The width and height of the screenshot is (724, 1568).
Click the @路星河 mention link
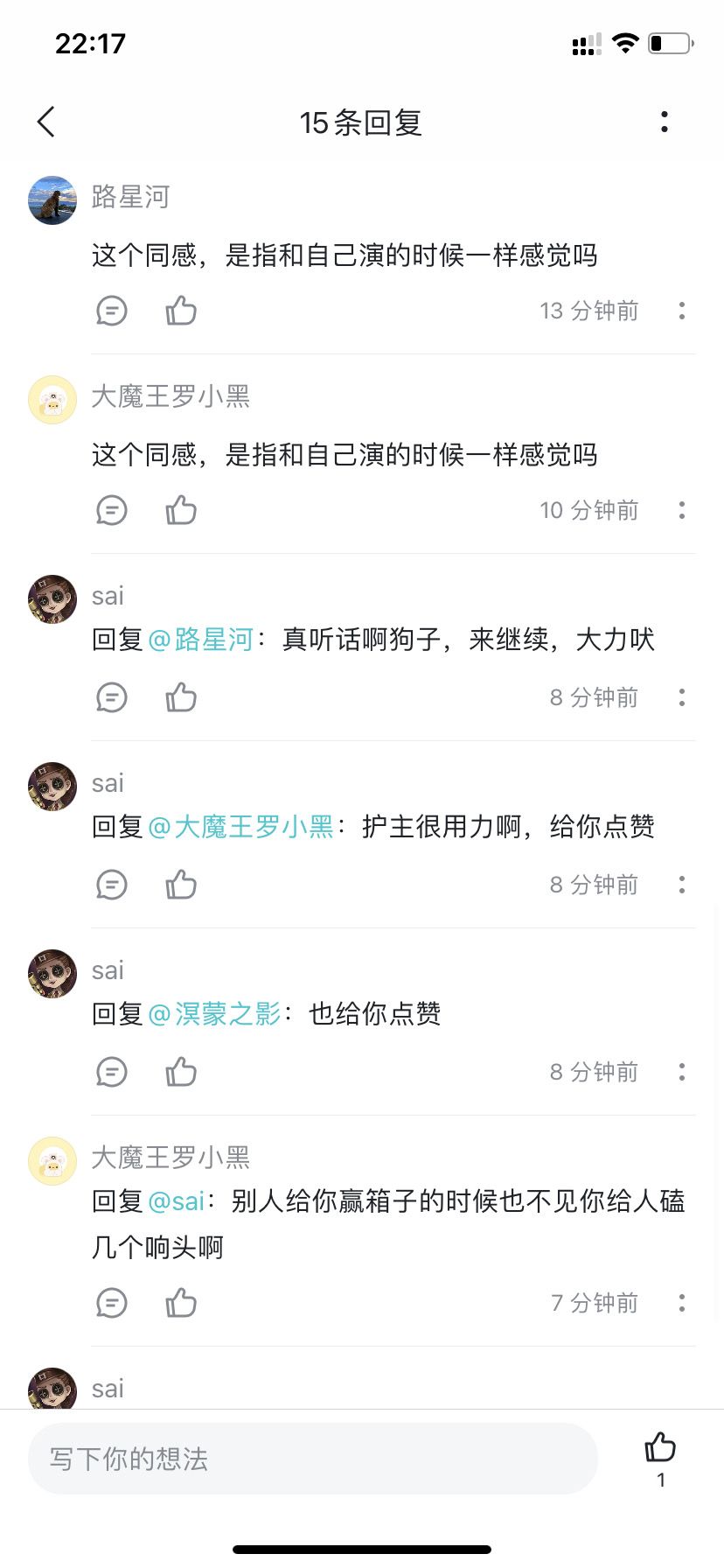click(205, 640)
